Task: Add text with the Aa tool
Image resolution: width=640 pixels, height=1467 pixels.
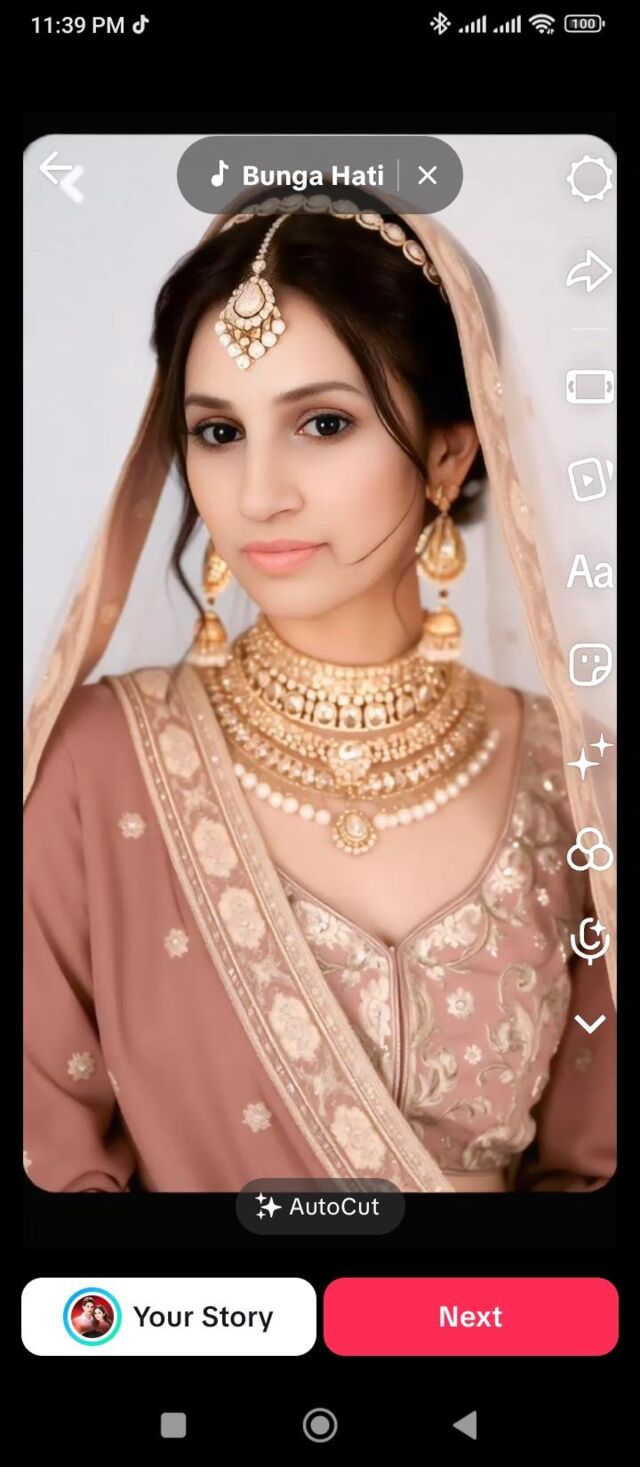Action: (x=589, y=572)
